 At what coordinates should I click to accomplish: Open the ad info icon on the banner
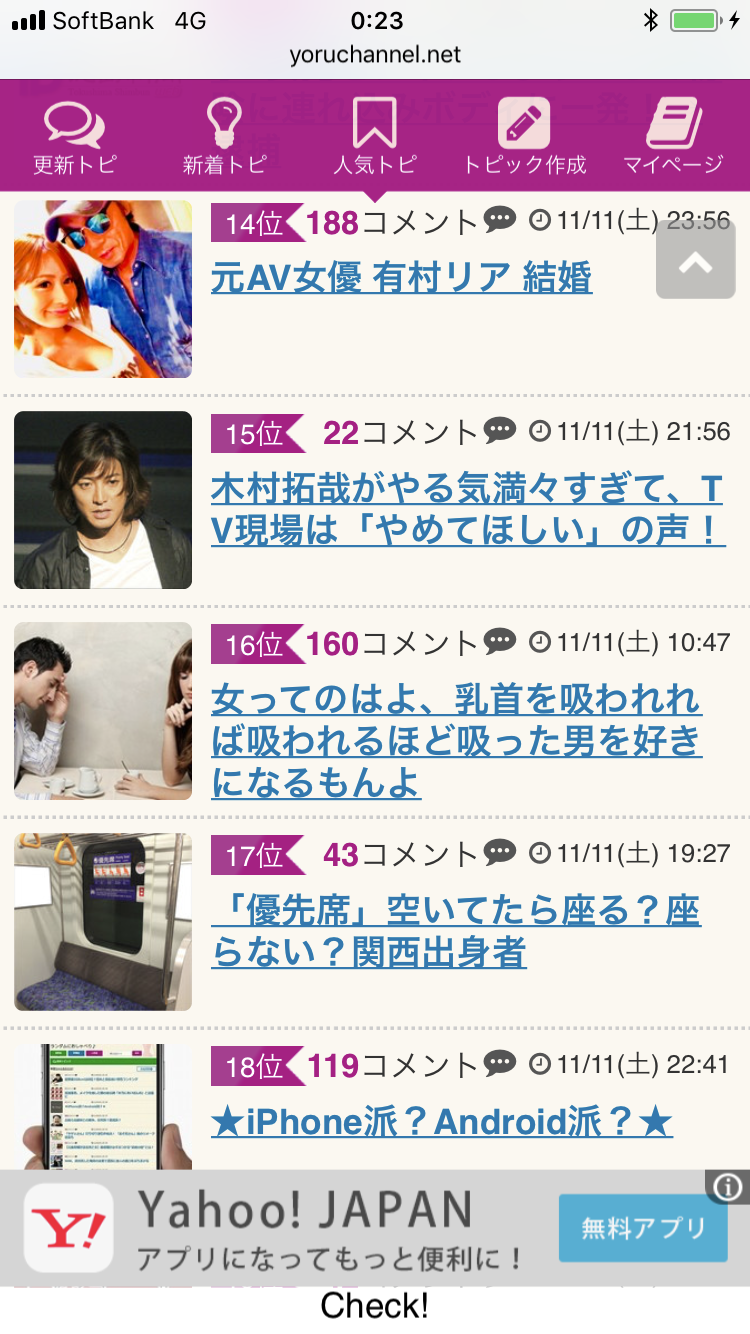tap(728, 1187)
